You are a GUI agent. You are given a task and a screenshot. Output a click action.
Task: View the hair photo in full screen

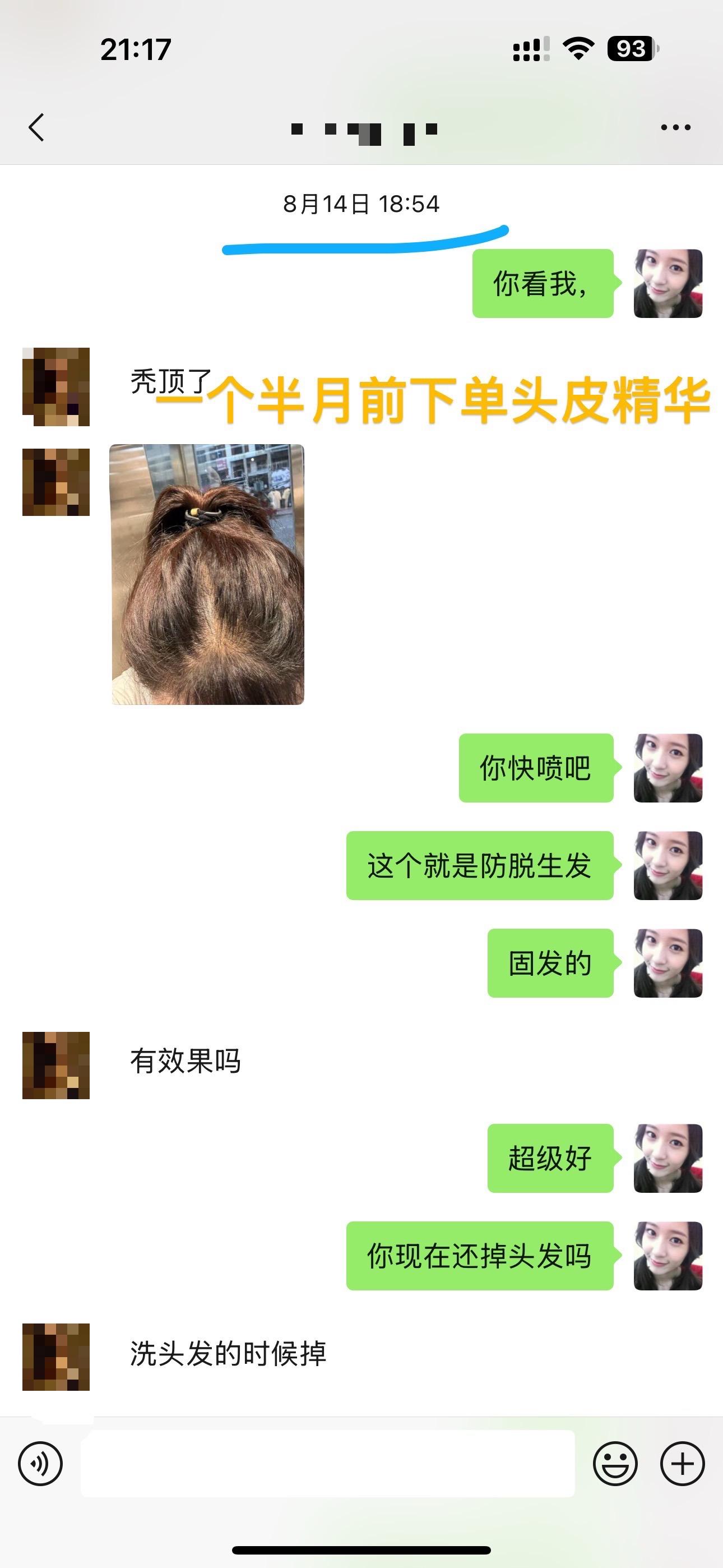pos(207,575)
